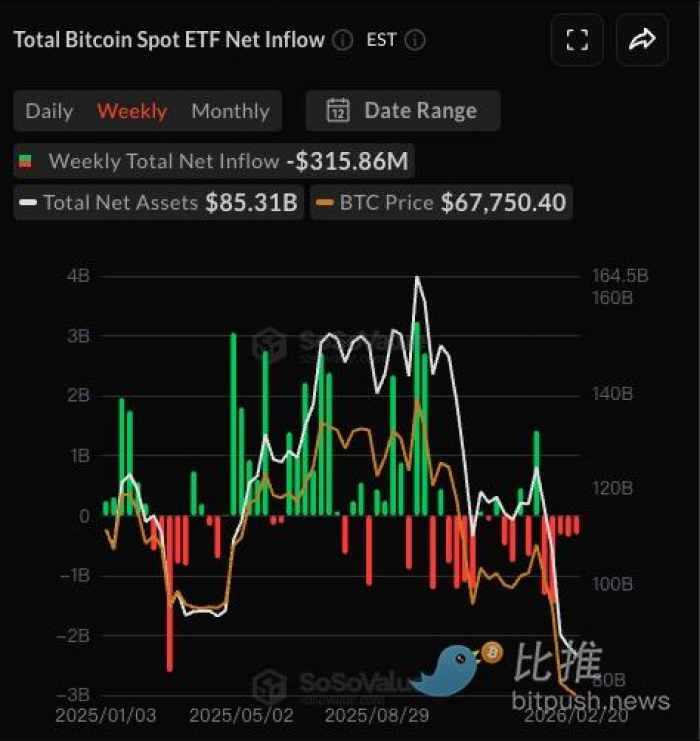Open info icon next to EST
700x741 pixels.
pos(415,41)
